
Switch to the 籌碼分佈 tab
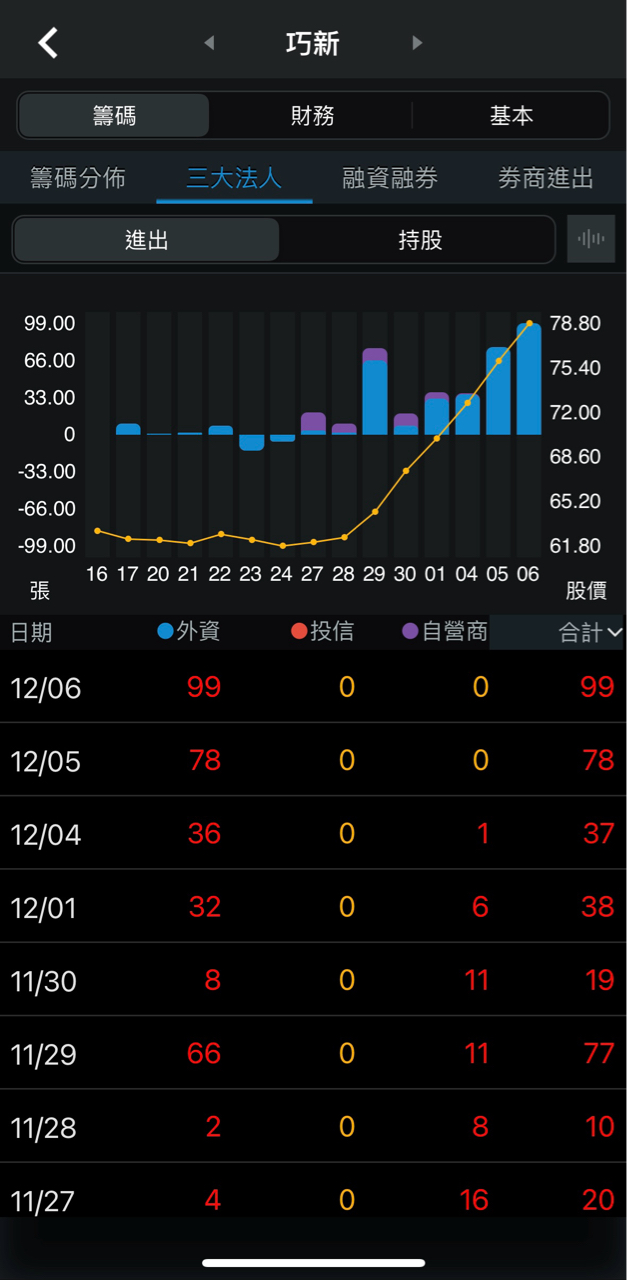(78, 179)
